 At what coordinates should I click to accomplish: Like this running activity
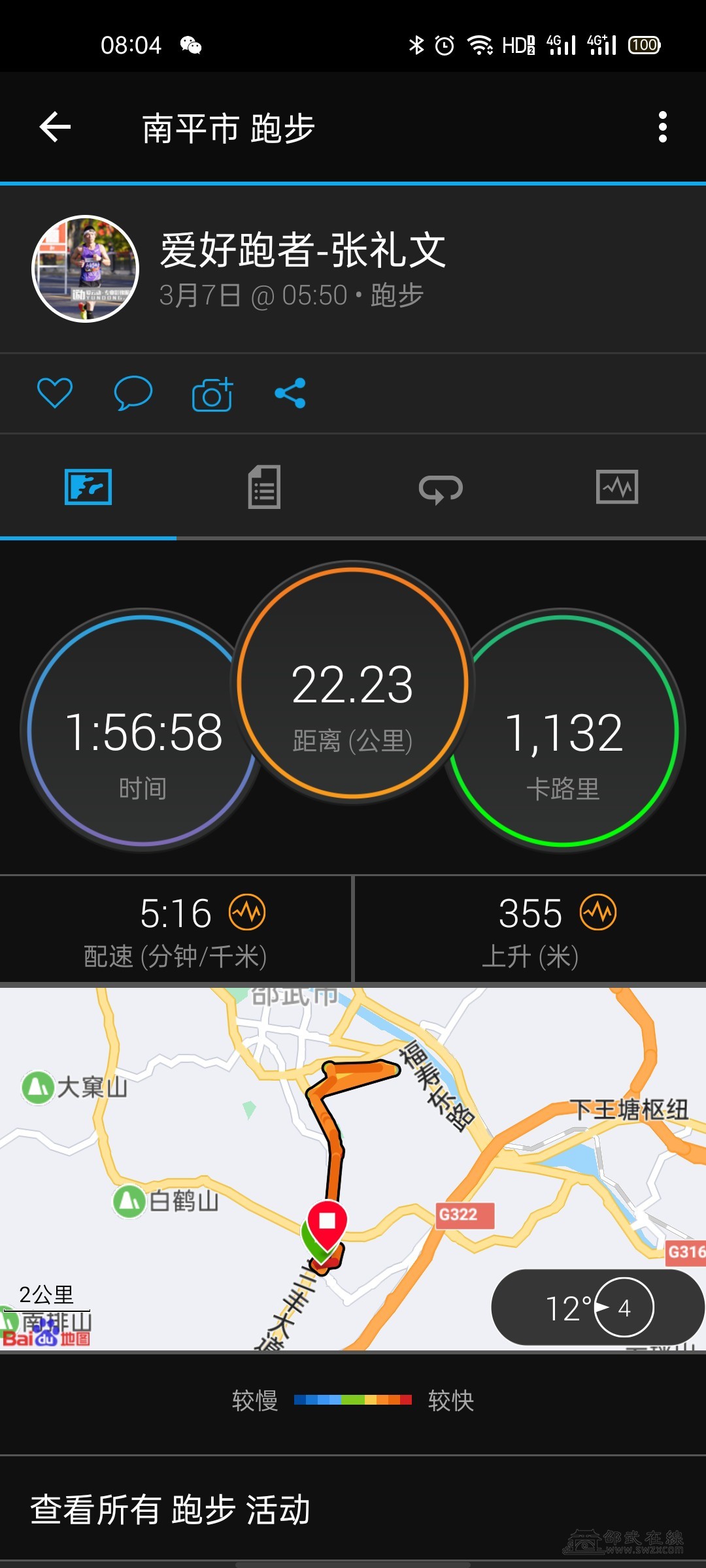click(55, 393)
